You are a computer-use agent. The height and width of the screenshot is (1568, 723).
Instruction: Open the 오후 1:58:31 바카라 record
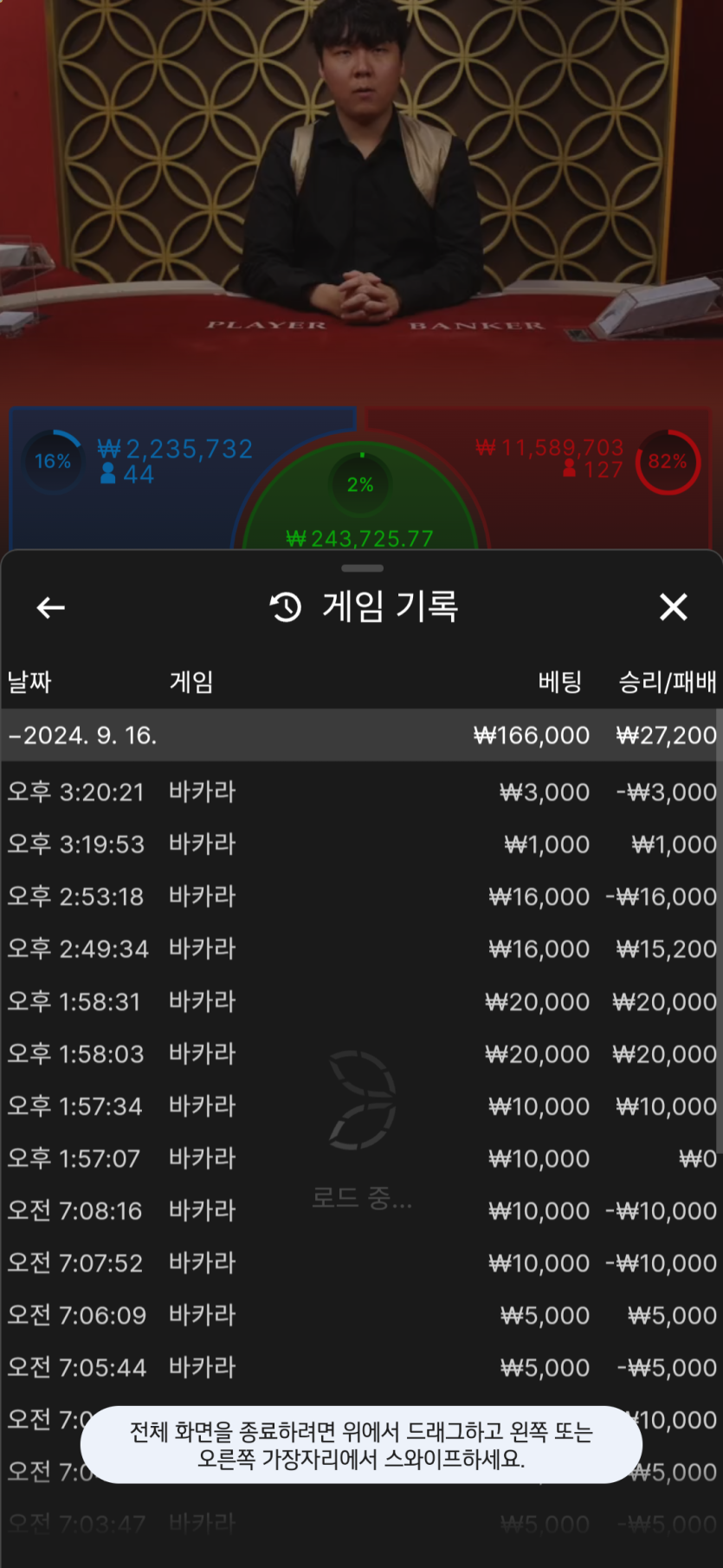359,1001
